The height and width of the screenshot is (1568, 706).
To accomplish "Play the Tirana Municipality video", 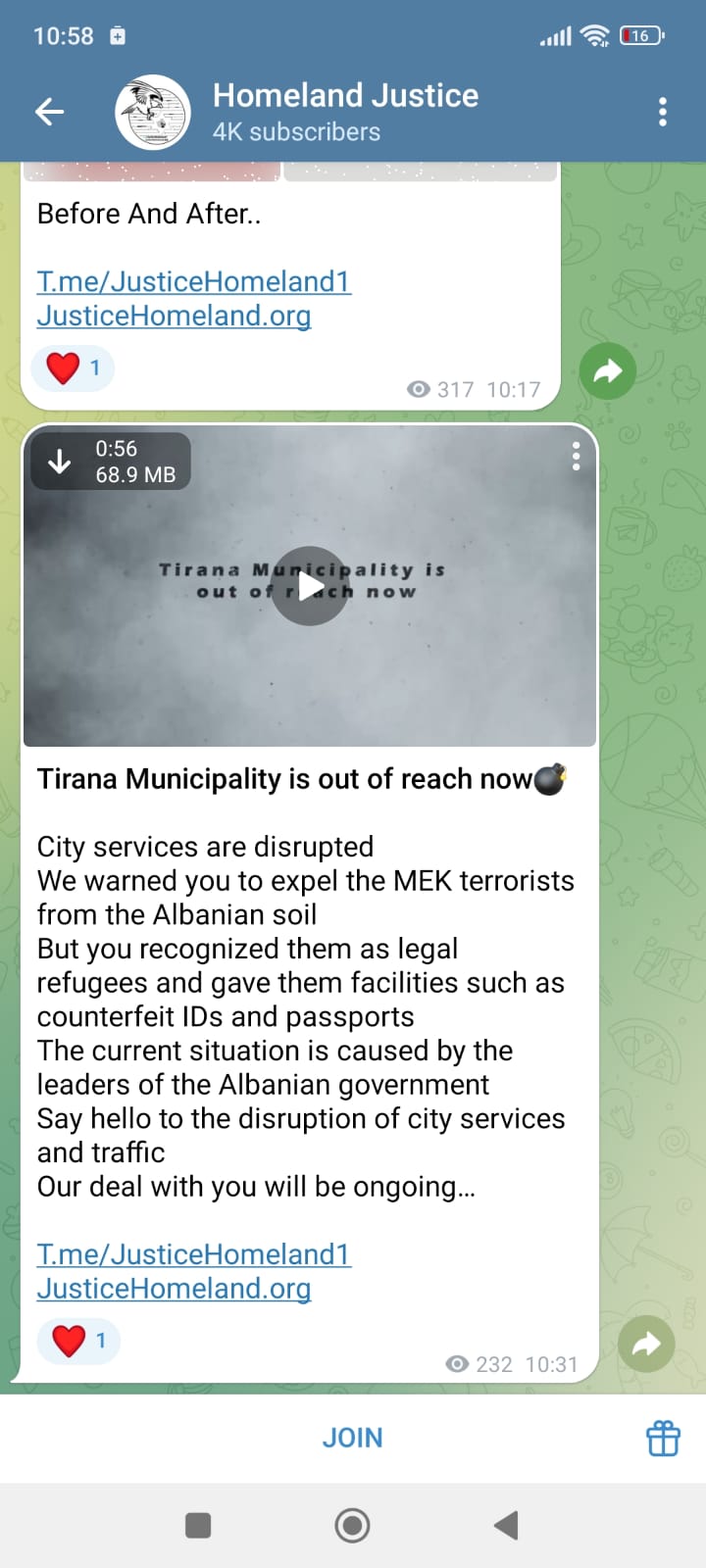I will [x=310, y=586].
